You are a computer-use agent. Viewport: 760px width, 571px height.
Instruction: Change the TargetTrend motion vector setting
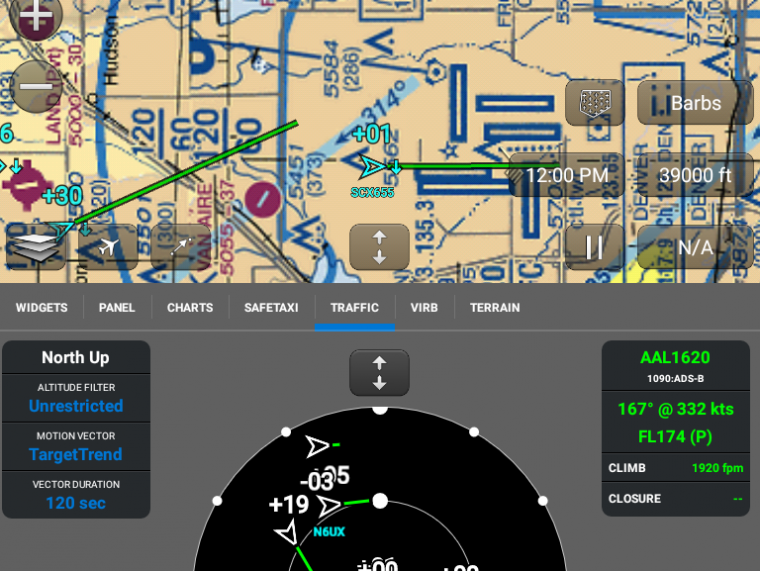click(x=76, y=454)
